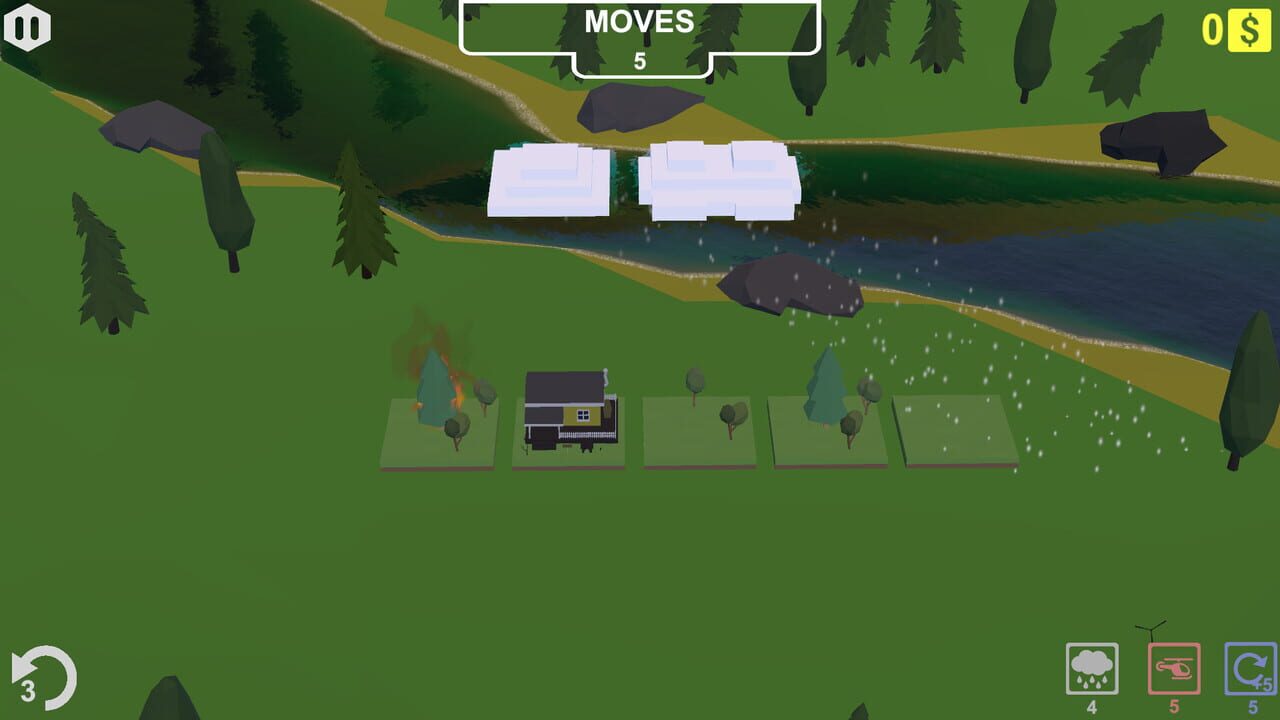This screenshot has height=720, width=1280.
Task: Undo the last move
Action: coord(43,679)
